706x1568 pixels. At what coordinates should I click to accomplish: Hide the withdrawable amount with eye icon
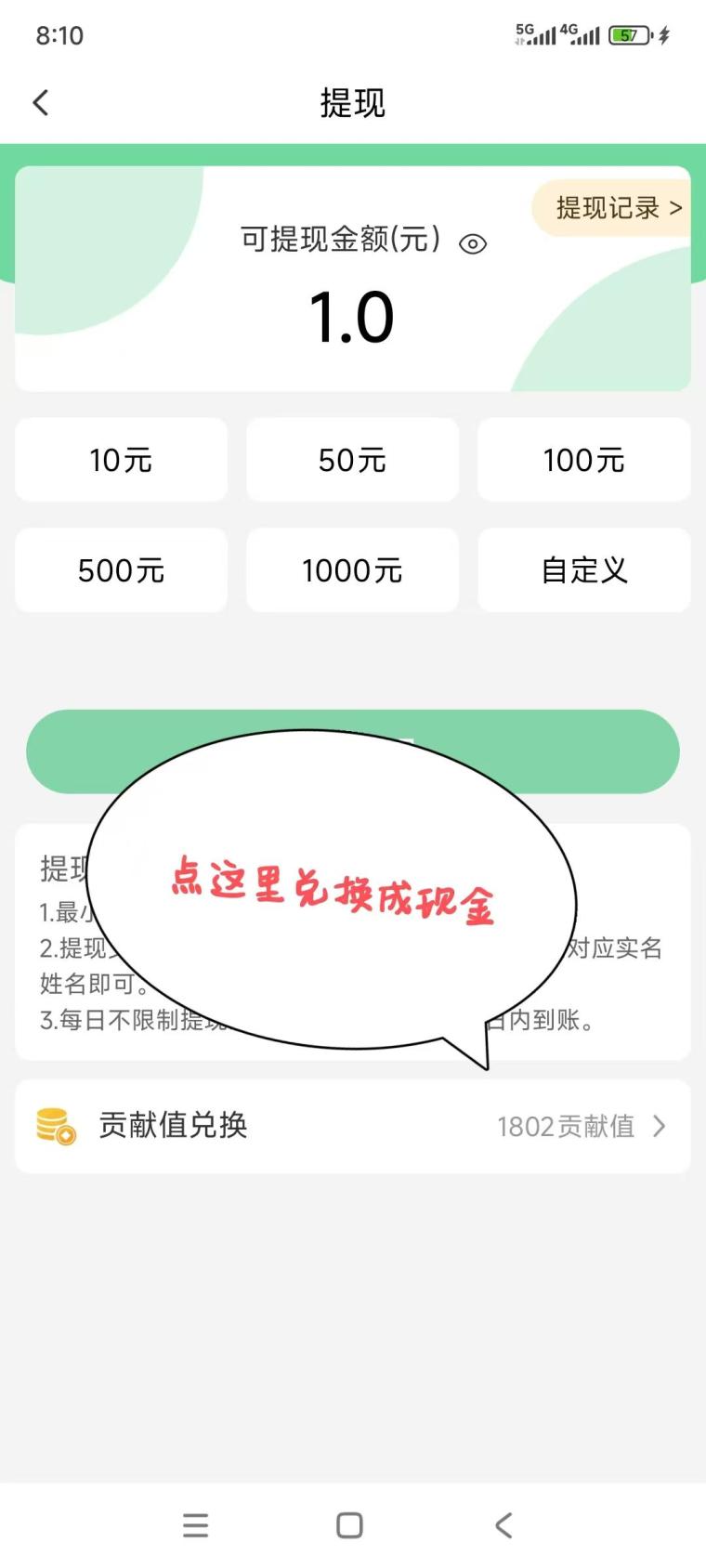click(473, 244)
